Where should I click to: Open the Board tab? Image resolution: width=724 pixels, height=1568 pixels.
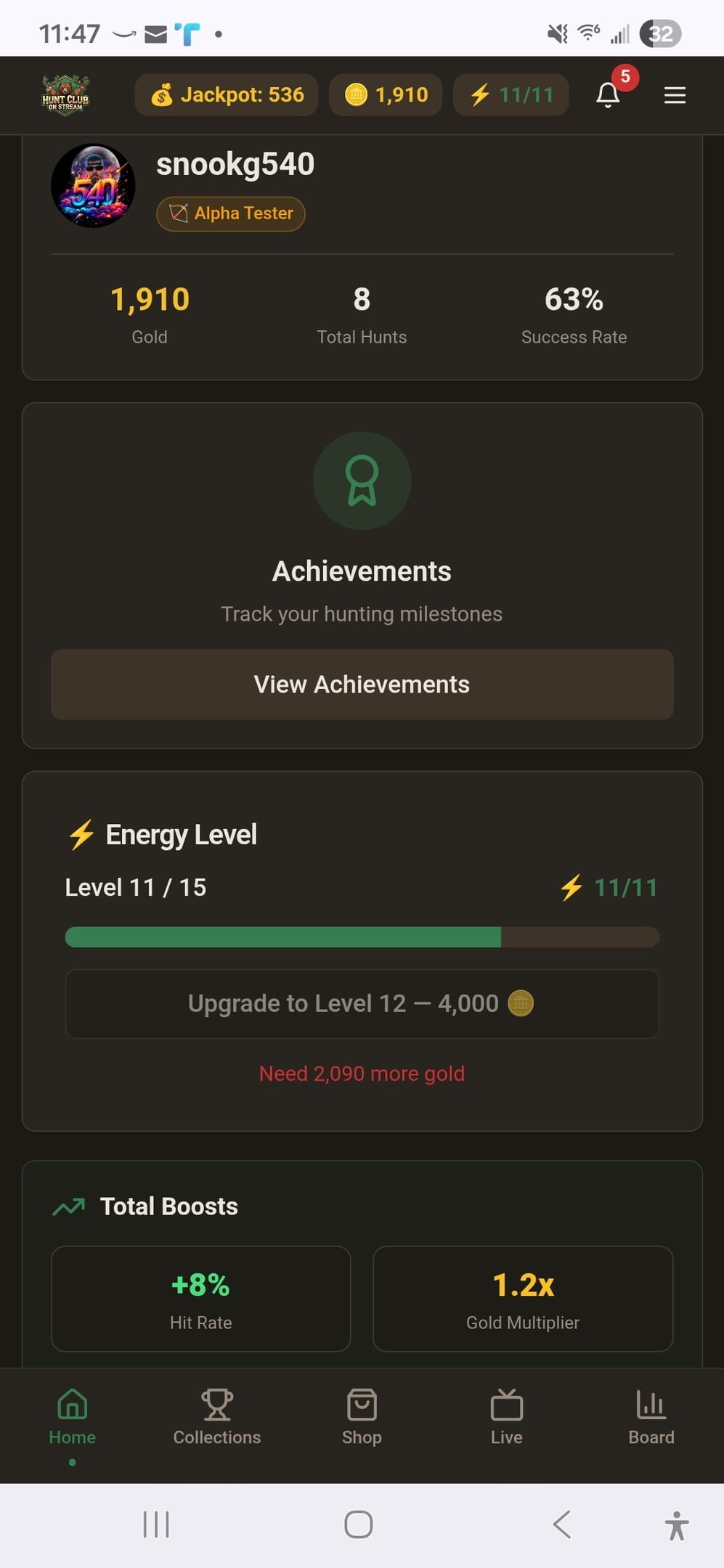coord(651,1416)
